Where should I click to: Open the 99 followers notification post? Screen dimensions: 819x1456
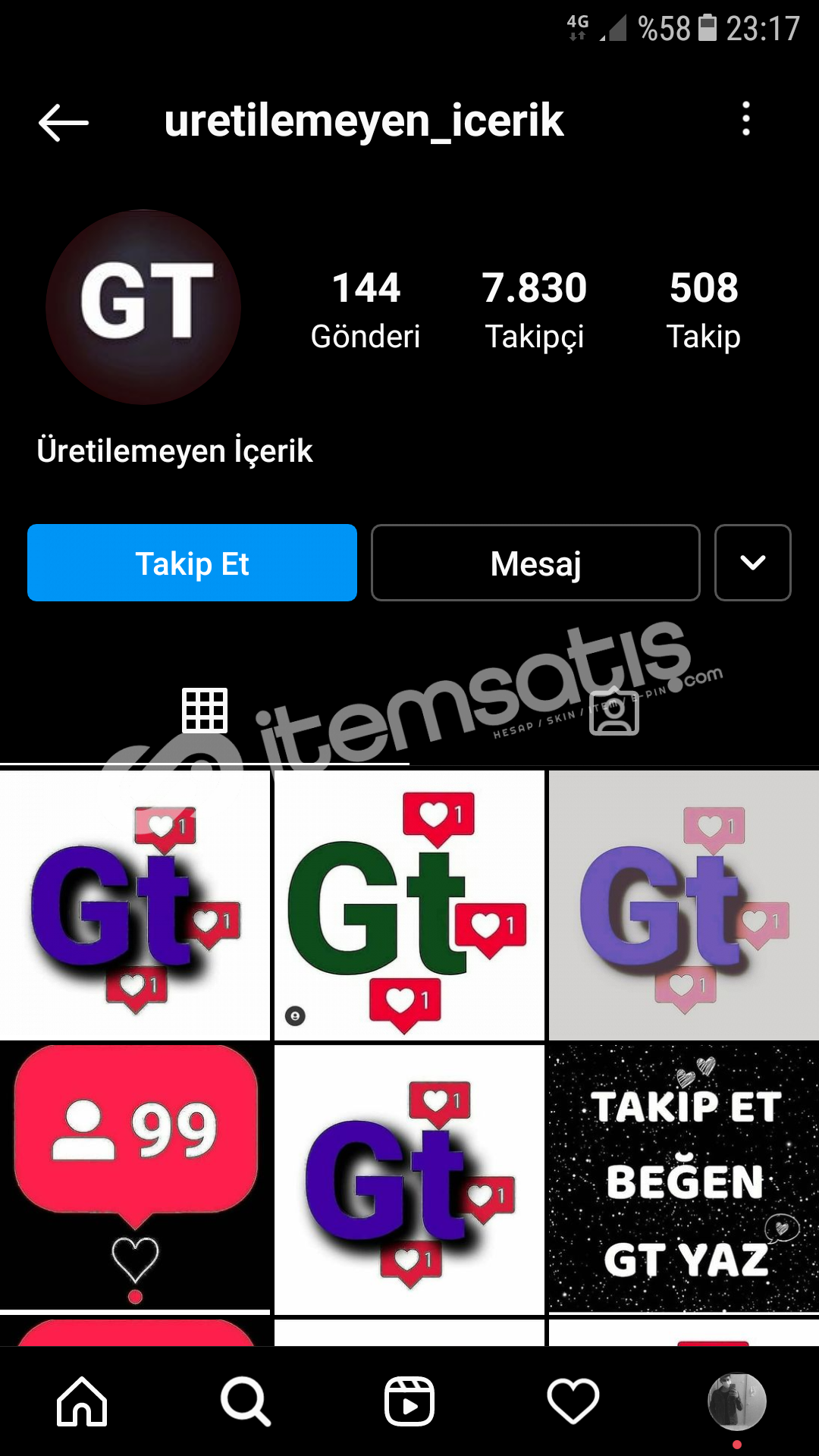135,1178
